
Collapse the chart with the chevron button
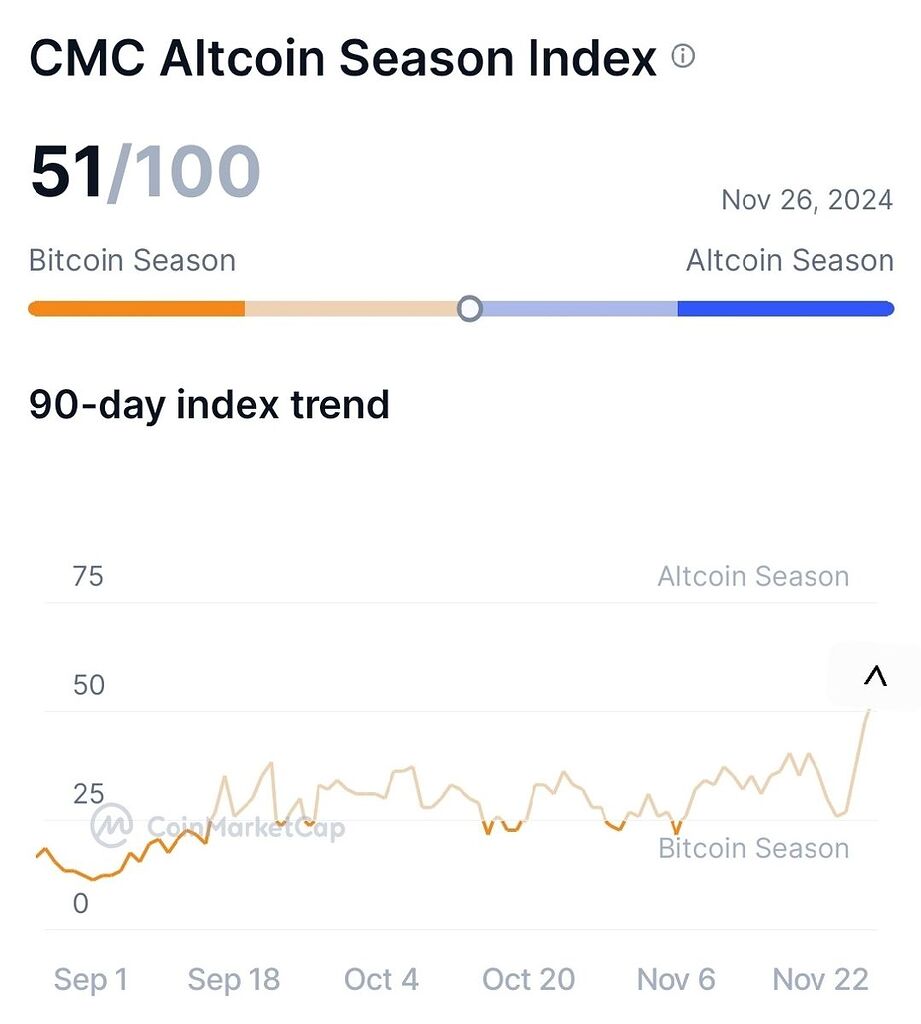873,675
